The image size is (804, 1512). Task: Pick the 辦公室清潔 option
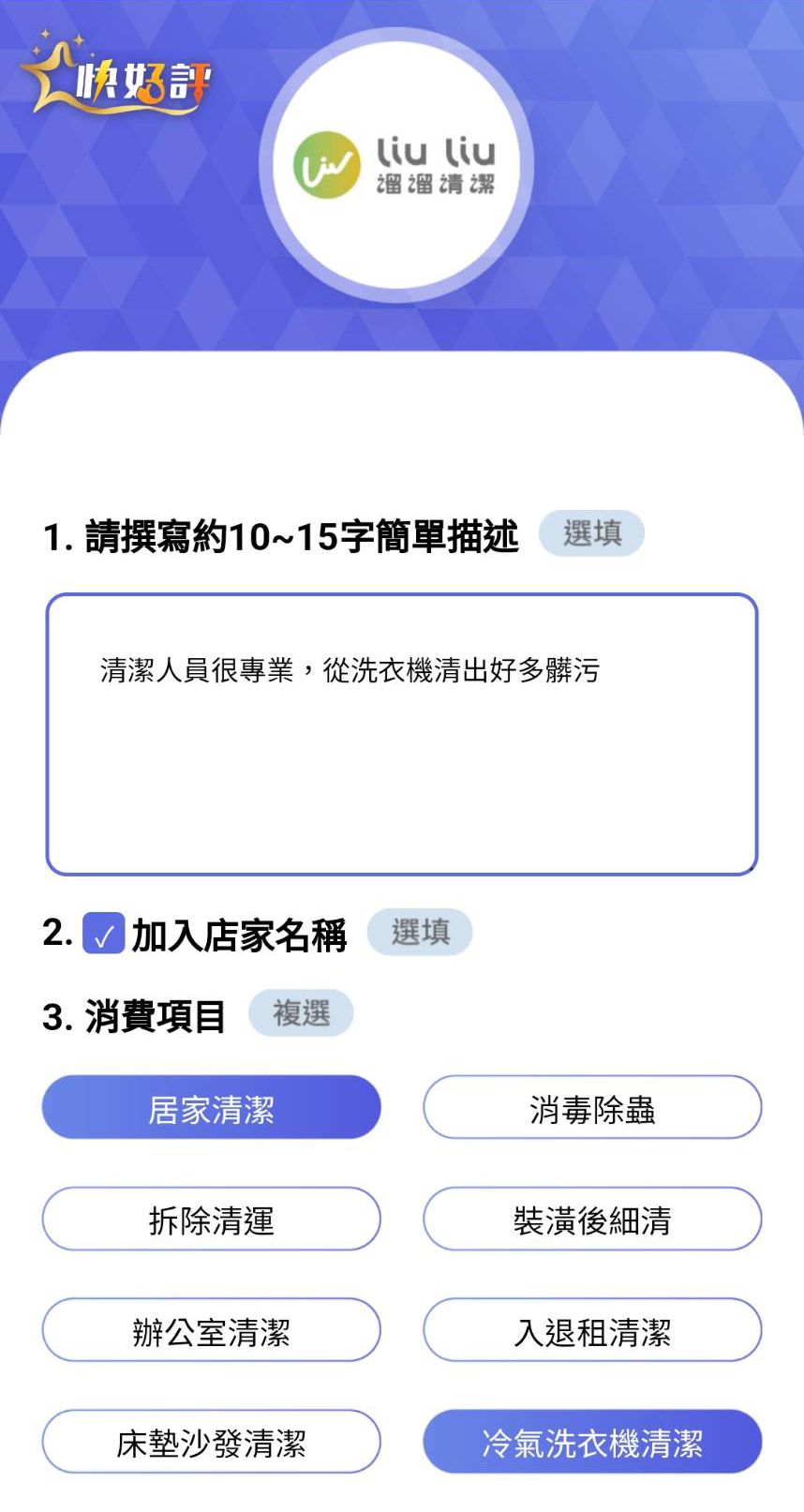click(x=211, y=1329)
